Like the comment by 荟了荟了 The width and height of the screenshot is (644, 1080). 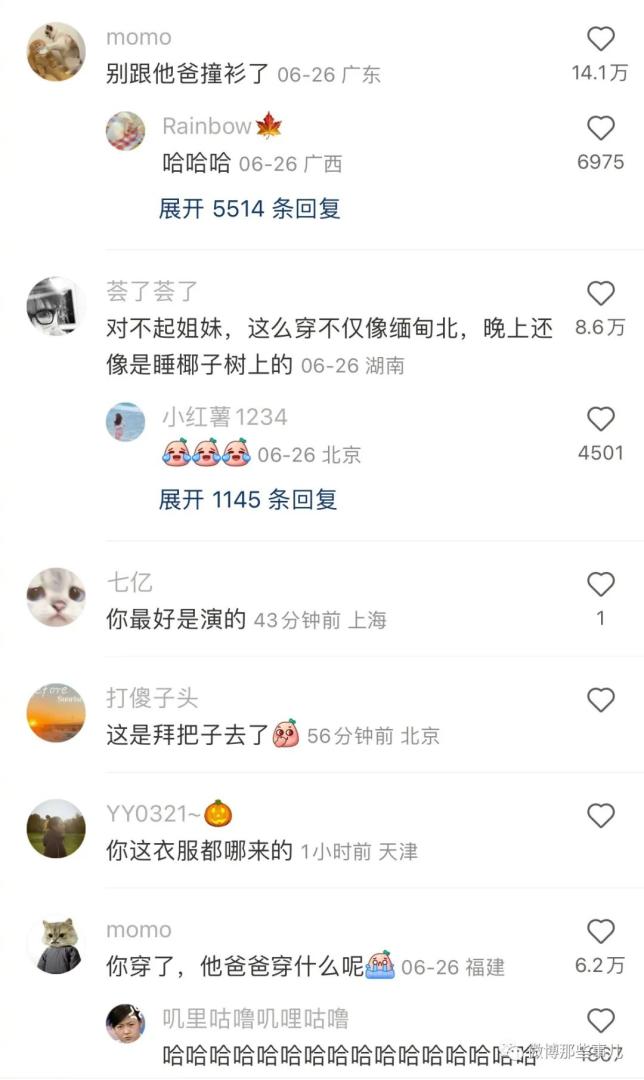(600, 293)
